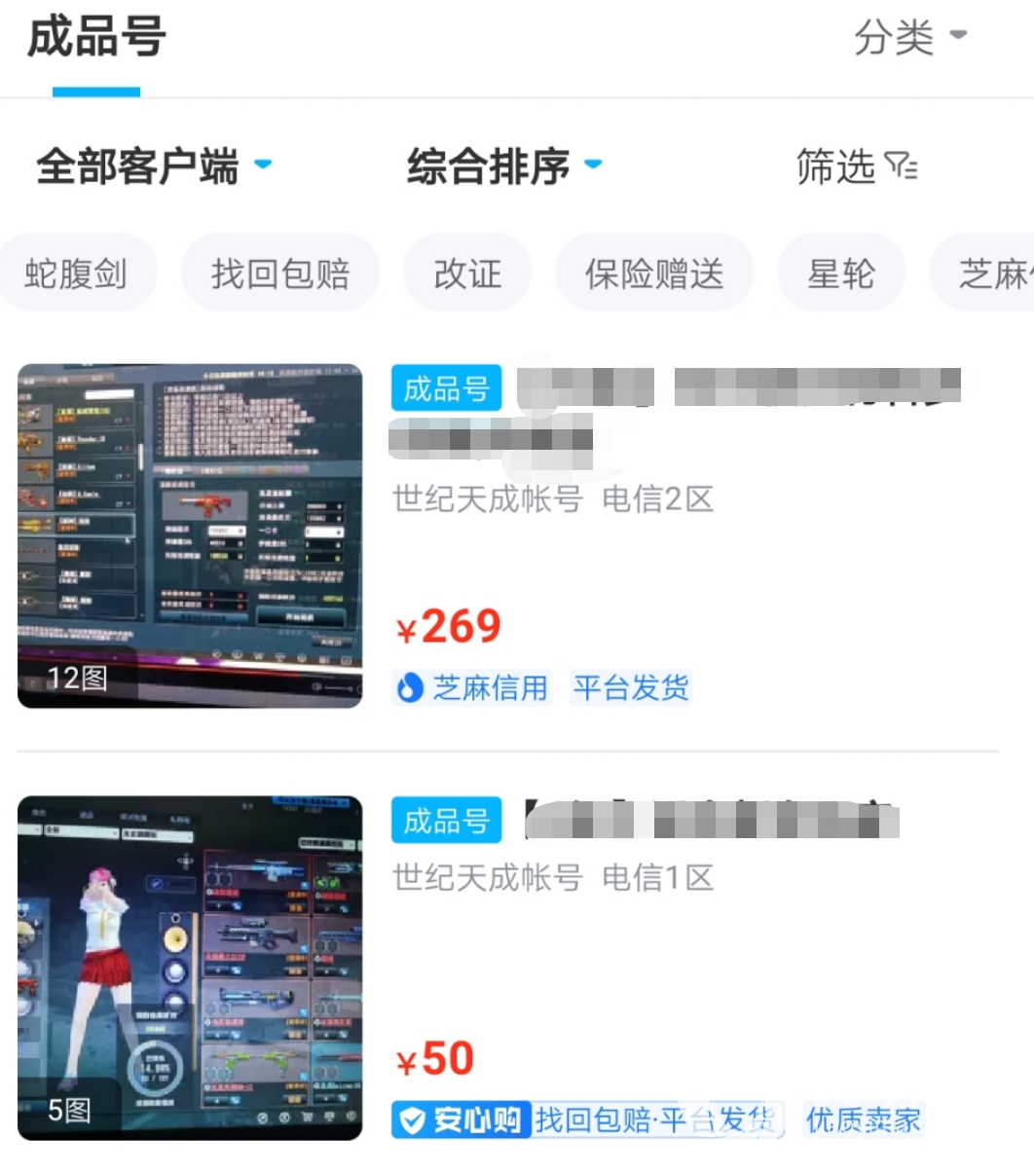Screen dimensions: 1034x1176
Task: Select the 蛇腹剑 chip
Action: pyautogui.click(x=76, y=274)
